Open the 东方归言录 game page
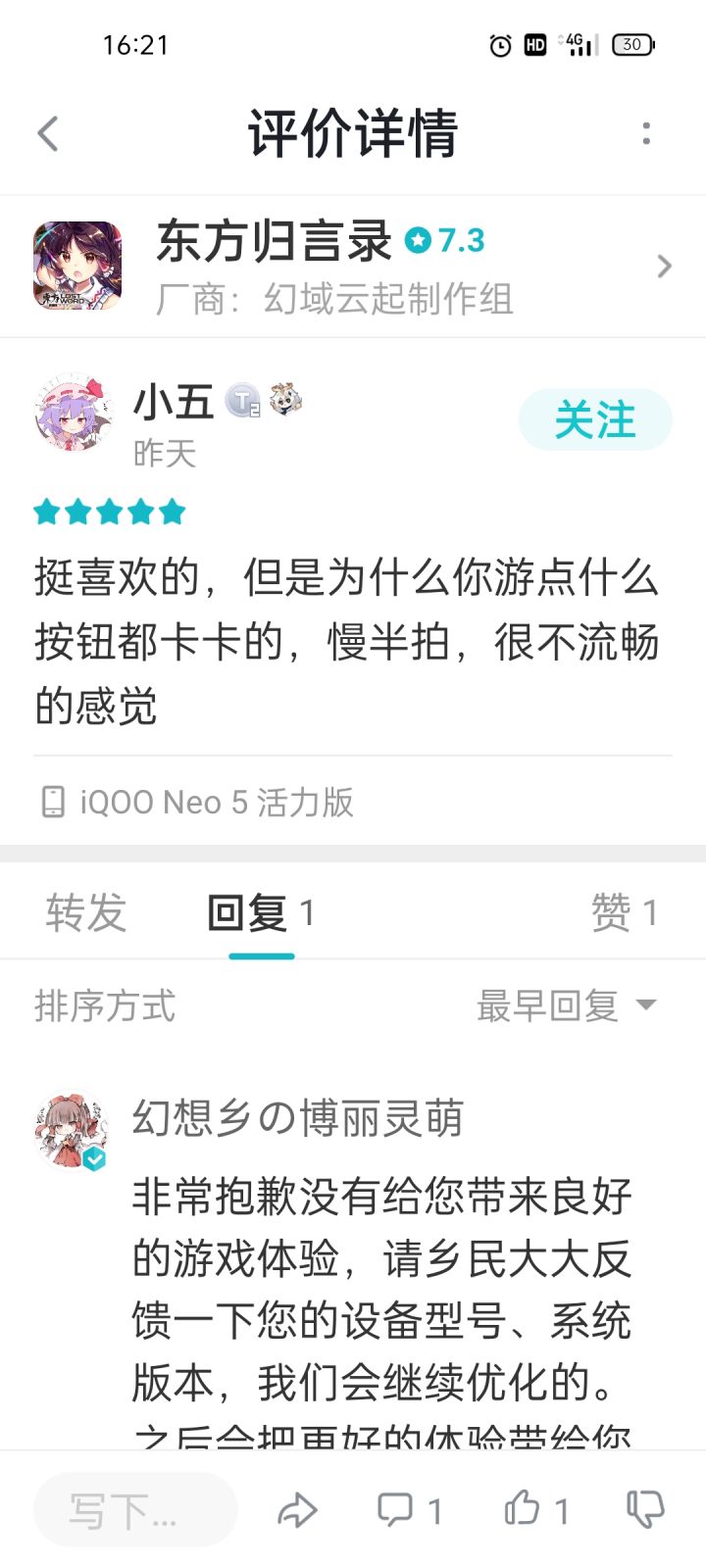The height and width of the screenshot is (1568, 706). 273,243
